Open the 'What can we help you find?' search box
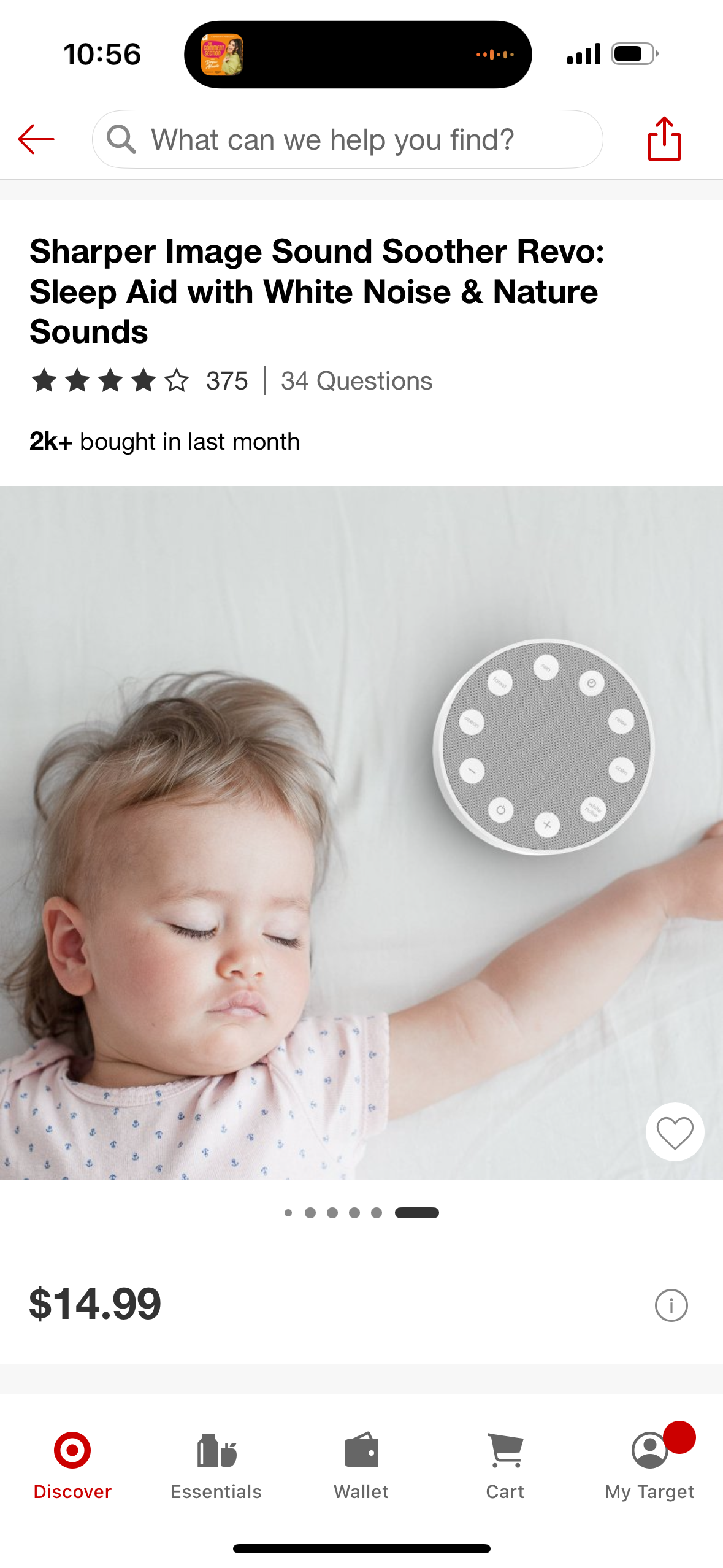Screen dimensions: 723x1568 point(347,139)
